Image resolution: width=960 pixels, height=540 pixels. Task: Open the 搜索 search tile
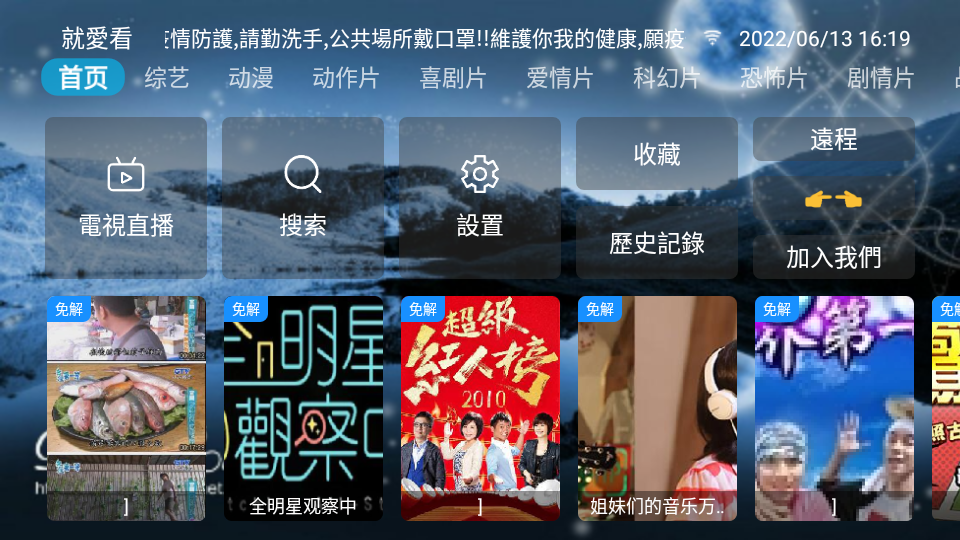[x=303, y=198]
